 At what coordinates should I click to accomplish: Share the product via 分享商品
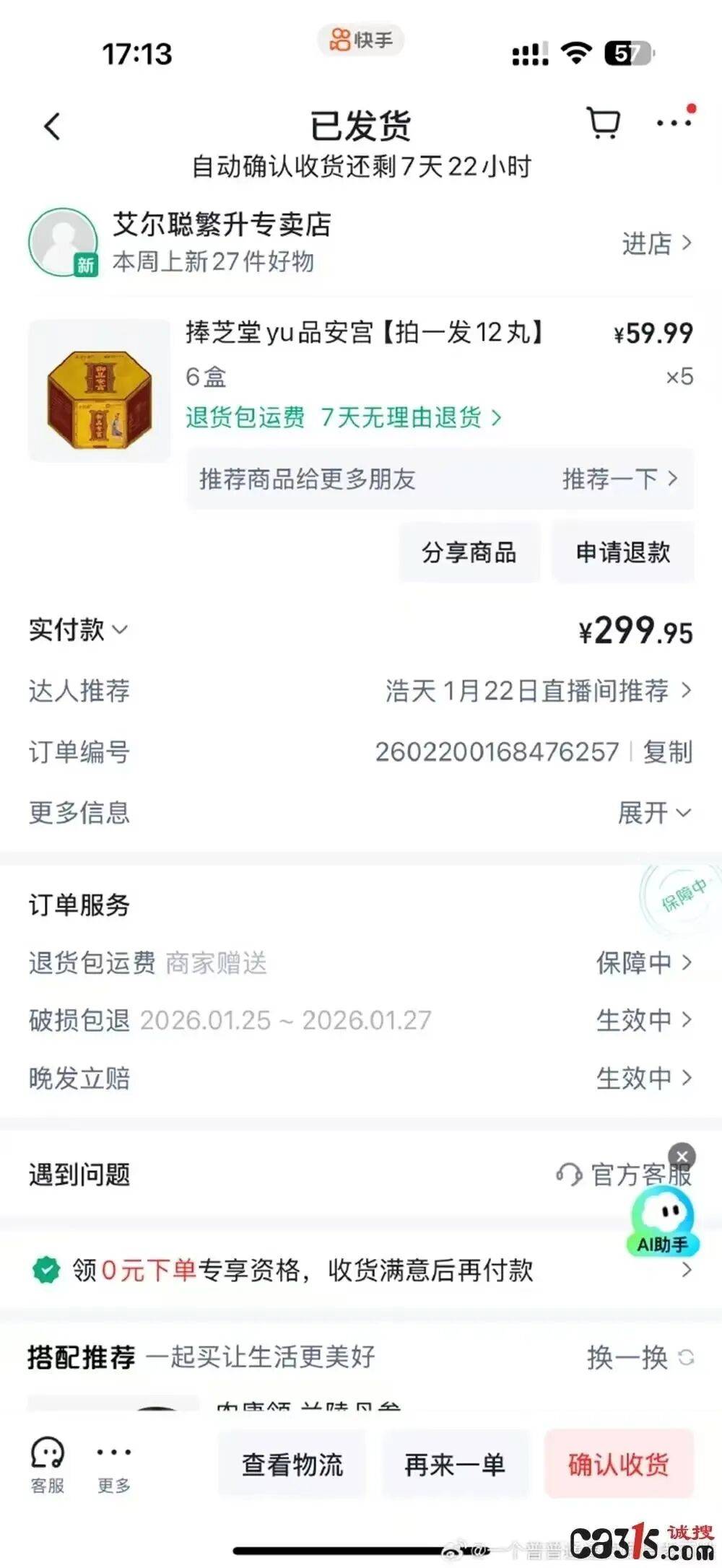pyautogui.click(x=469, y=552)
